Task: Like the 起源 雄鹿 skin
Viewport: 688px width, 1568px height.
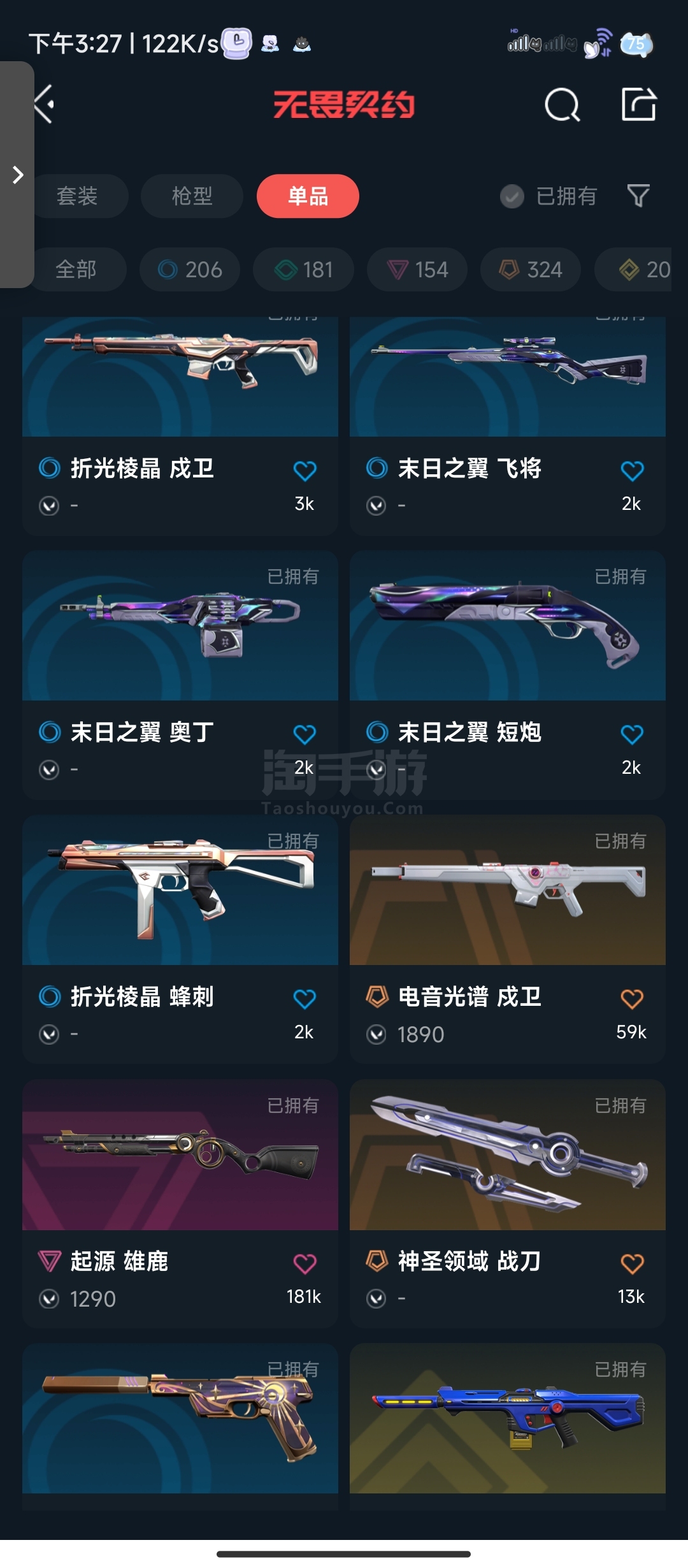Action: tap(305, 1263)
